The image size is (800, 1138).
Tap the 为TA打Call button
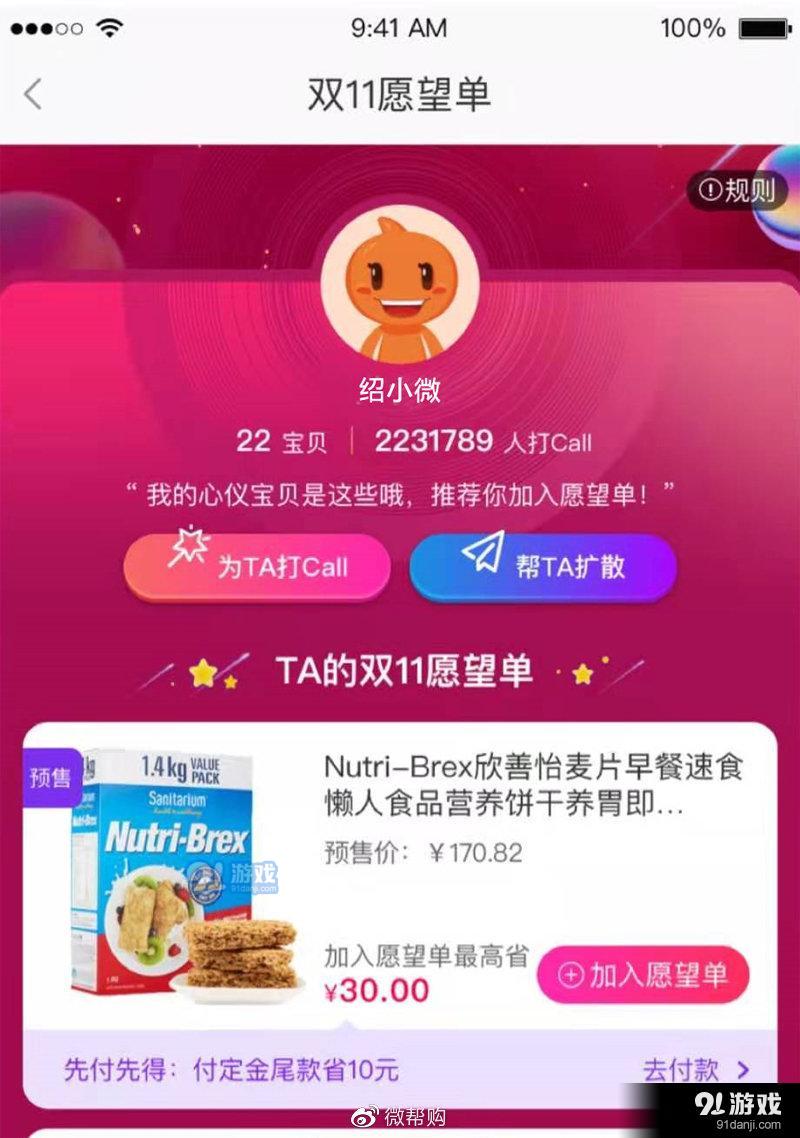click(257, 567)
